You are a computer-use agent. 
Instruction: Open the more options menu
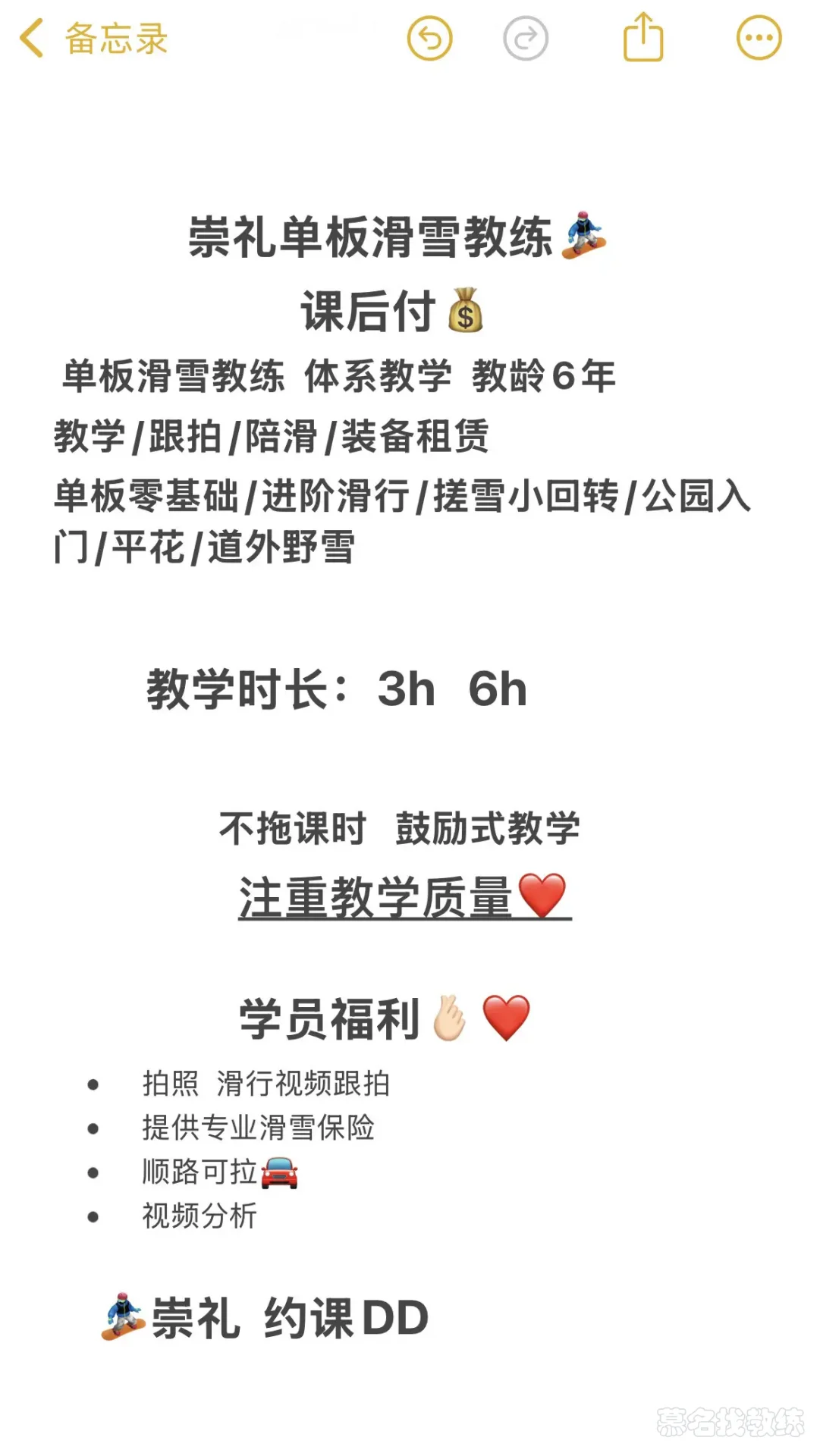coord(759,38)
